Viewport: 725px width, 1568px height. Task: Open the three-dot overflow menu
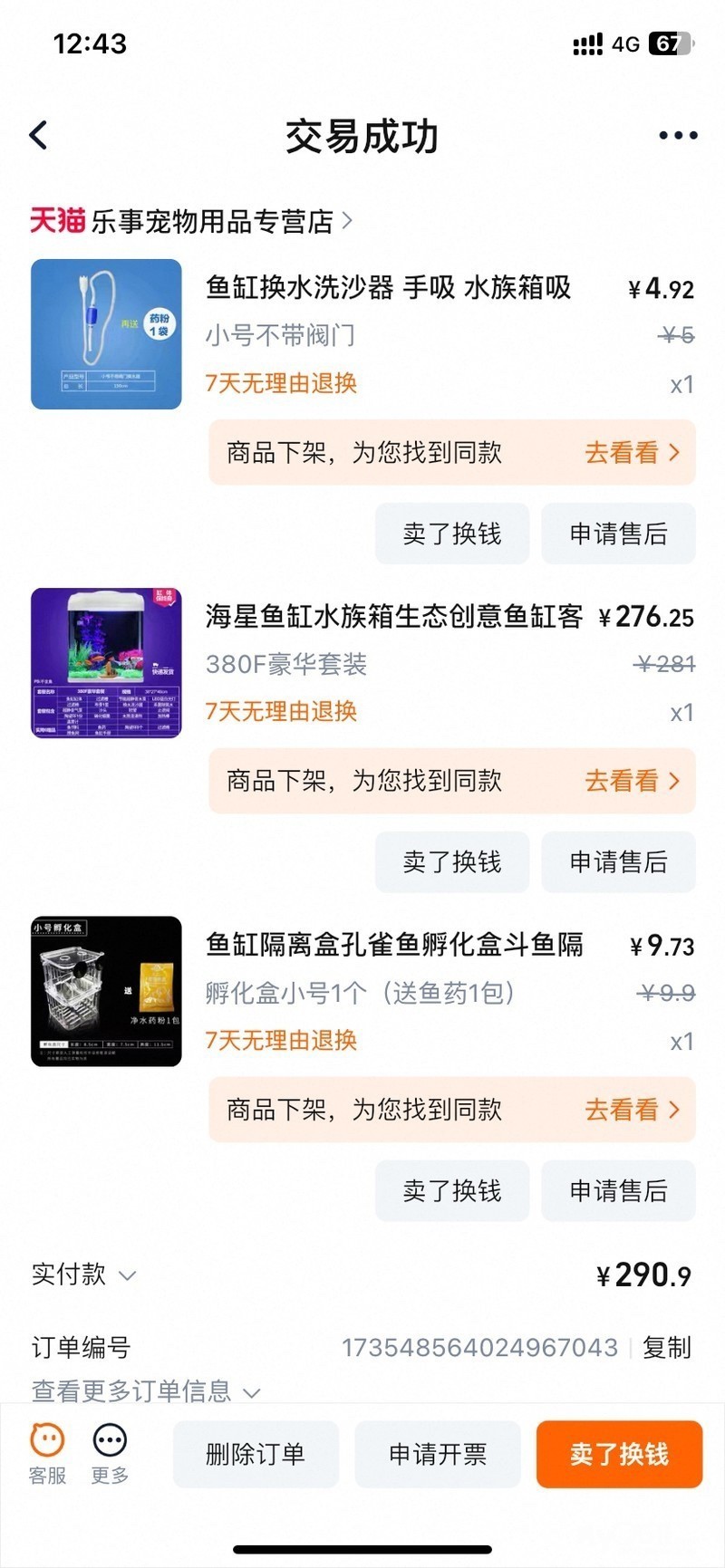pyautogui.click(x=677, y=136)
